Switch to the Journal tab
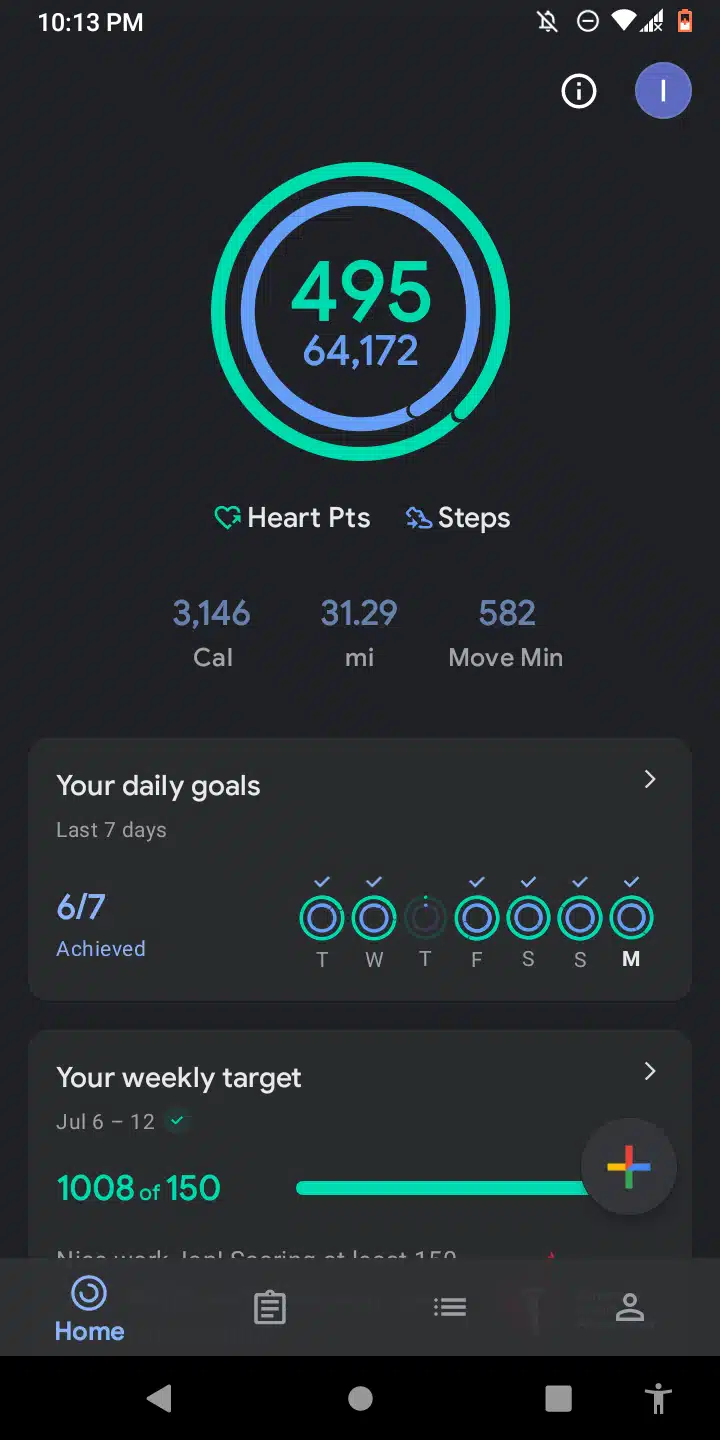Image resolution: width=720 pixels, height=1440 pixels. [x=270, y=1308]
